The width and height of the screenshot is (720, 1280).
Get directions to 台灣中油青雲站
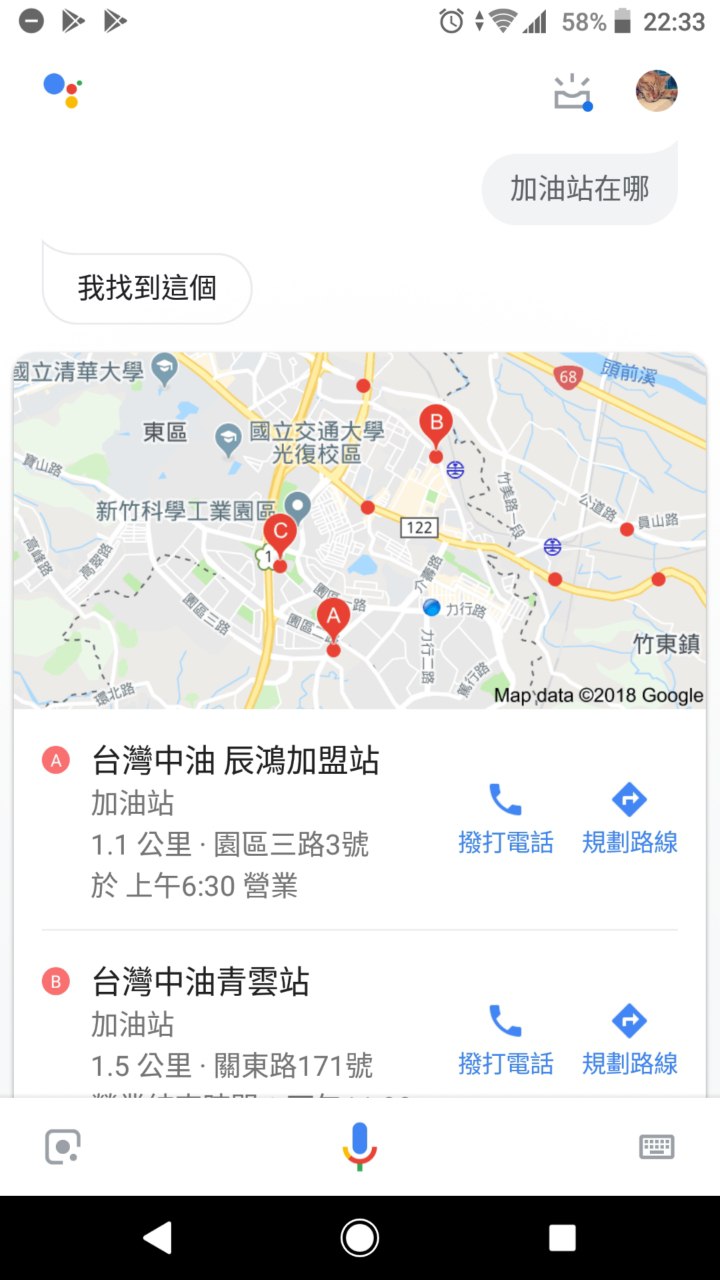(x=629, y=1040)
